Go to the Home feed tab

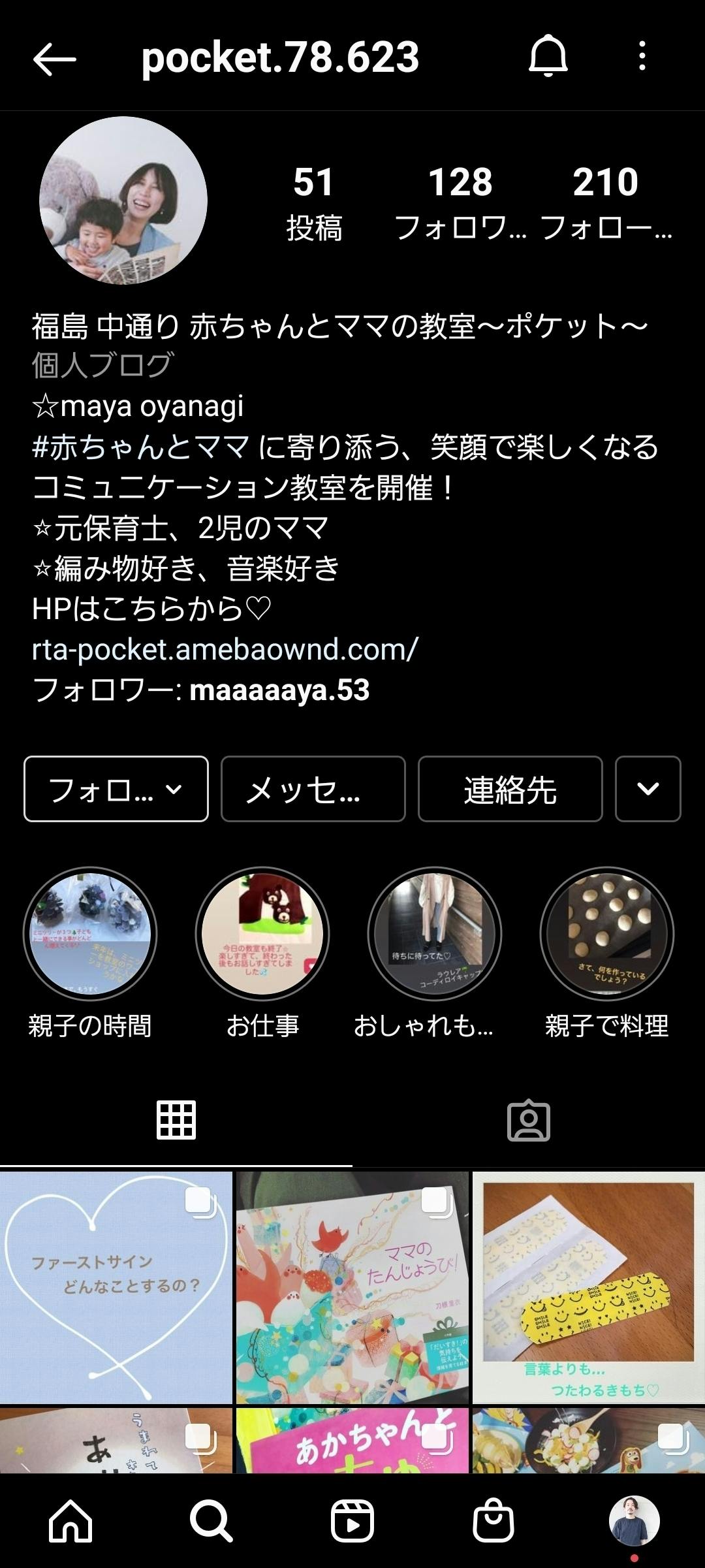[x=70, y=1521]
